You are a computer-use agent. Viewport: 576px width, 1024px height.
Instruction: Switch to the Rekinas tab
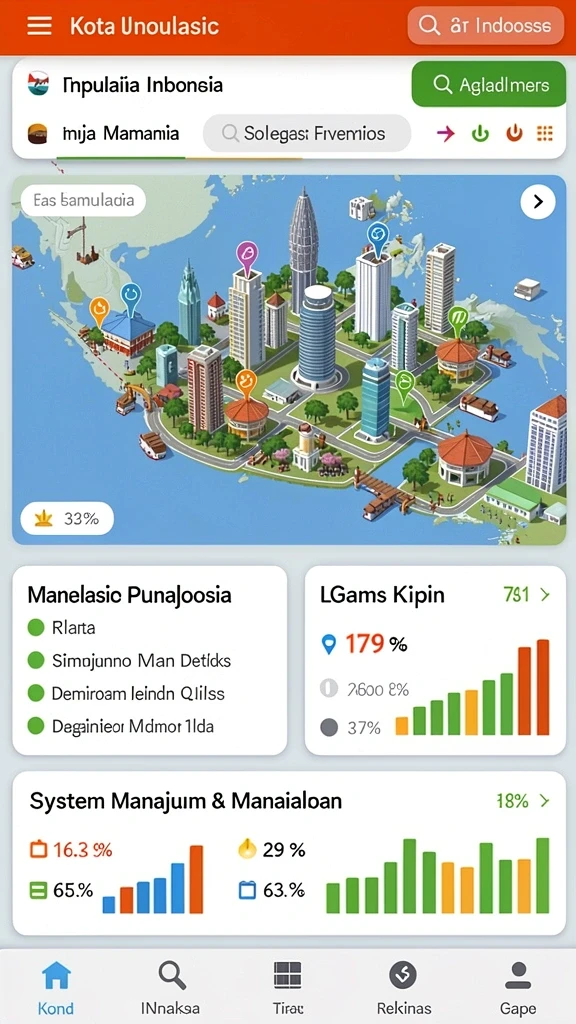[404, 987]
